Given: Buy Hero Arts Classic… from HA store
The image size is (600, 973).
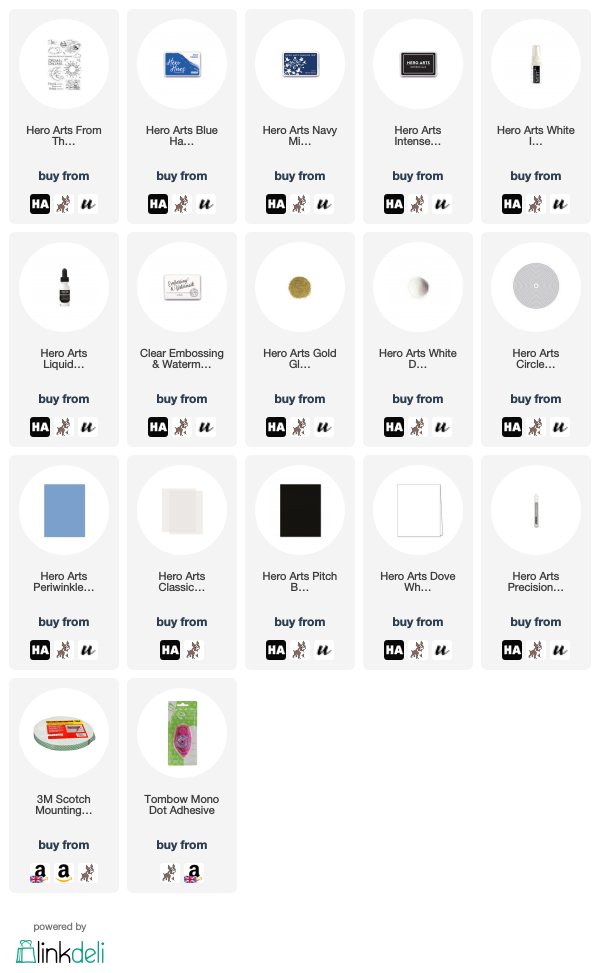Looking at the screenshot, I should pos(169,650).
